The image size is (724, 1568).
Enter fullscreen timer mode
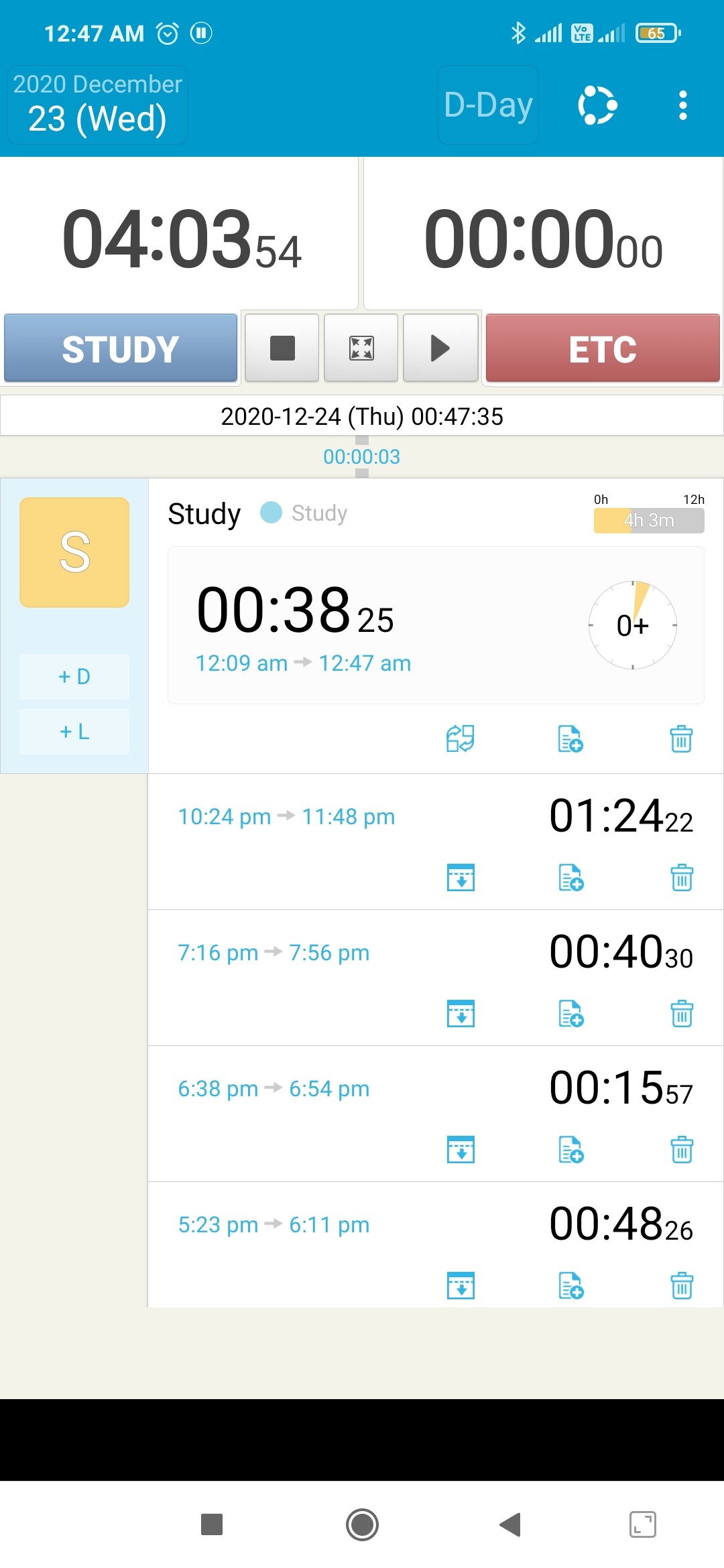[361, 348]
